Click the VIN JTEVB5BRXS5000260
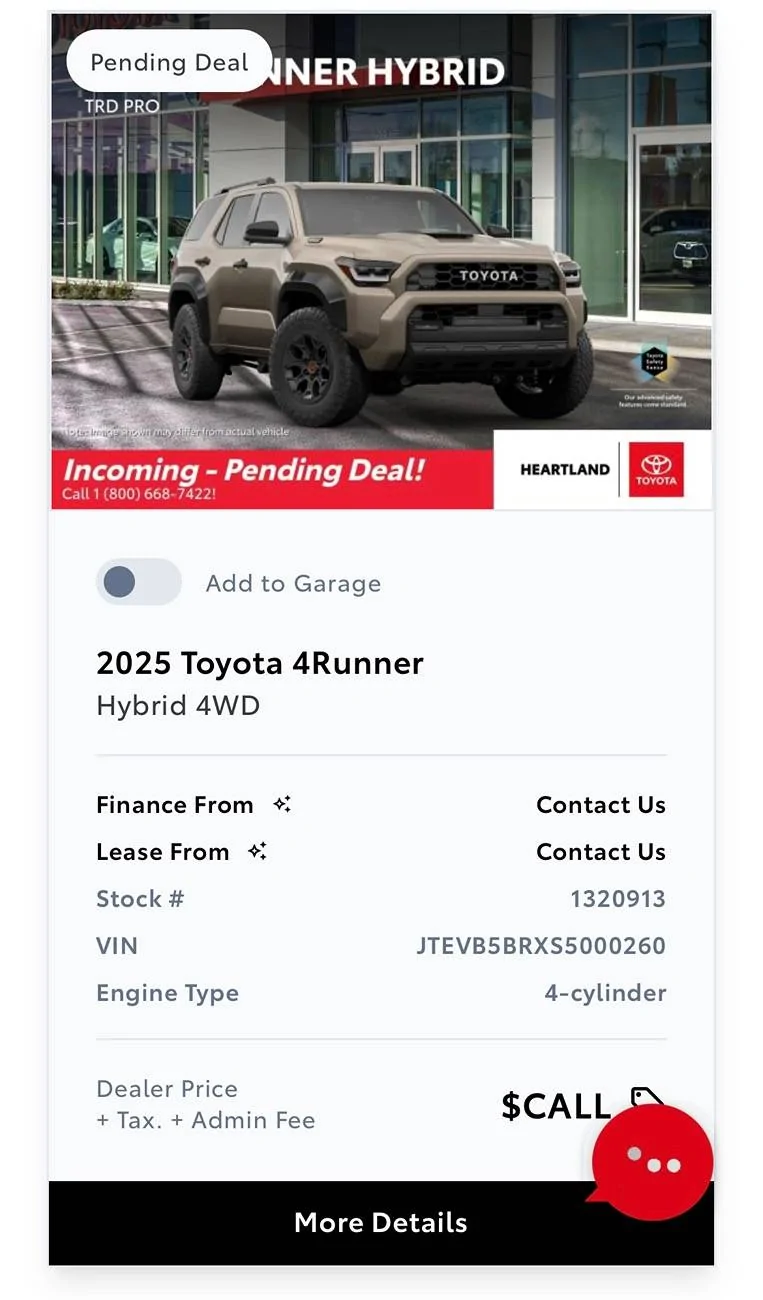The width and height of the screenshot is (763, 1300). click(543, 944)
